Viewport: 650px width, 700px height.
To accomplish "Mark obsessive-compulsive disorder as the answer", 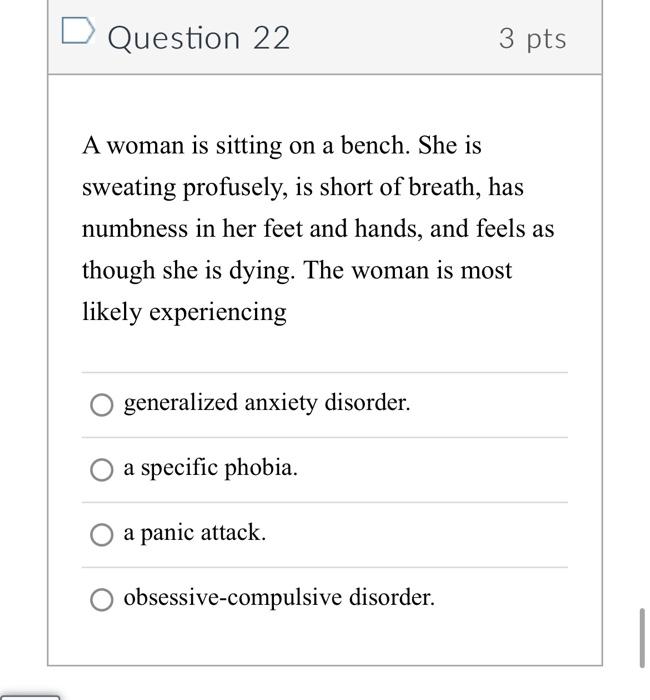I will coord(101,600).
